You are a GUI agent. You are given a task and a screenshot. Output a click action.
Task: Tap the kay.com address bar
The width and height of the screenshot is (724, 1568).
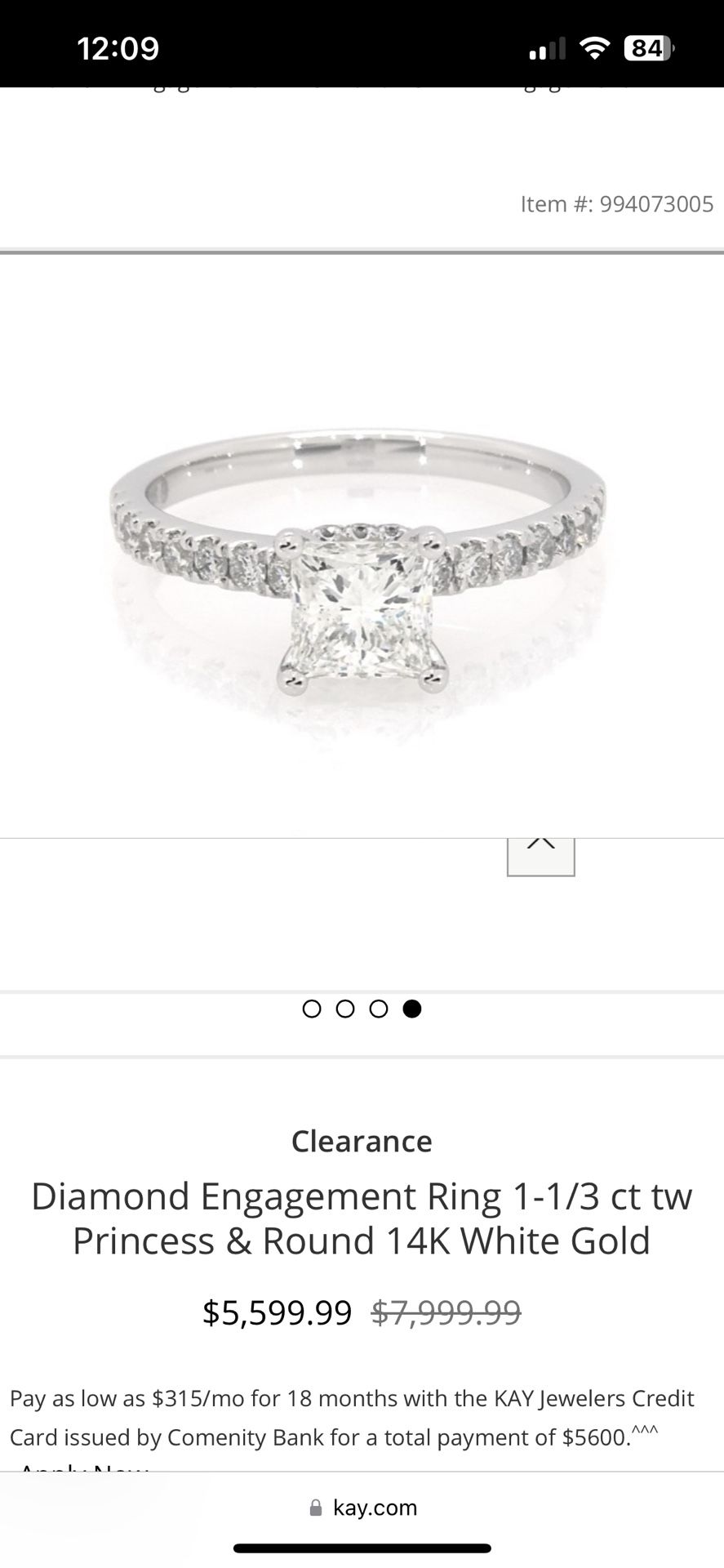pos(374,1508)
